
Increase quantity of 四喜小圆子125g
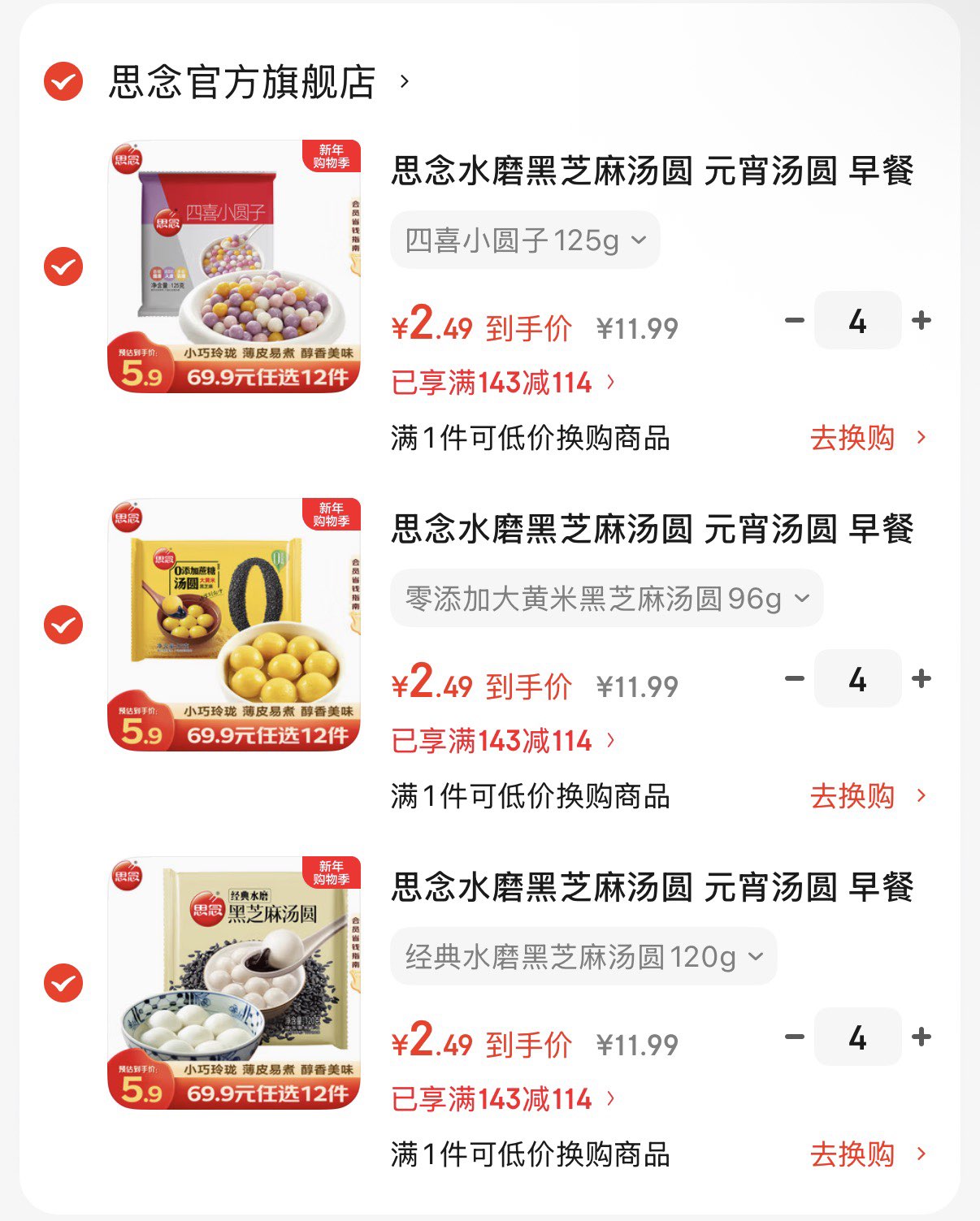921,321
